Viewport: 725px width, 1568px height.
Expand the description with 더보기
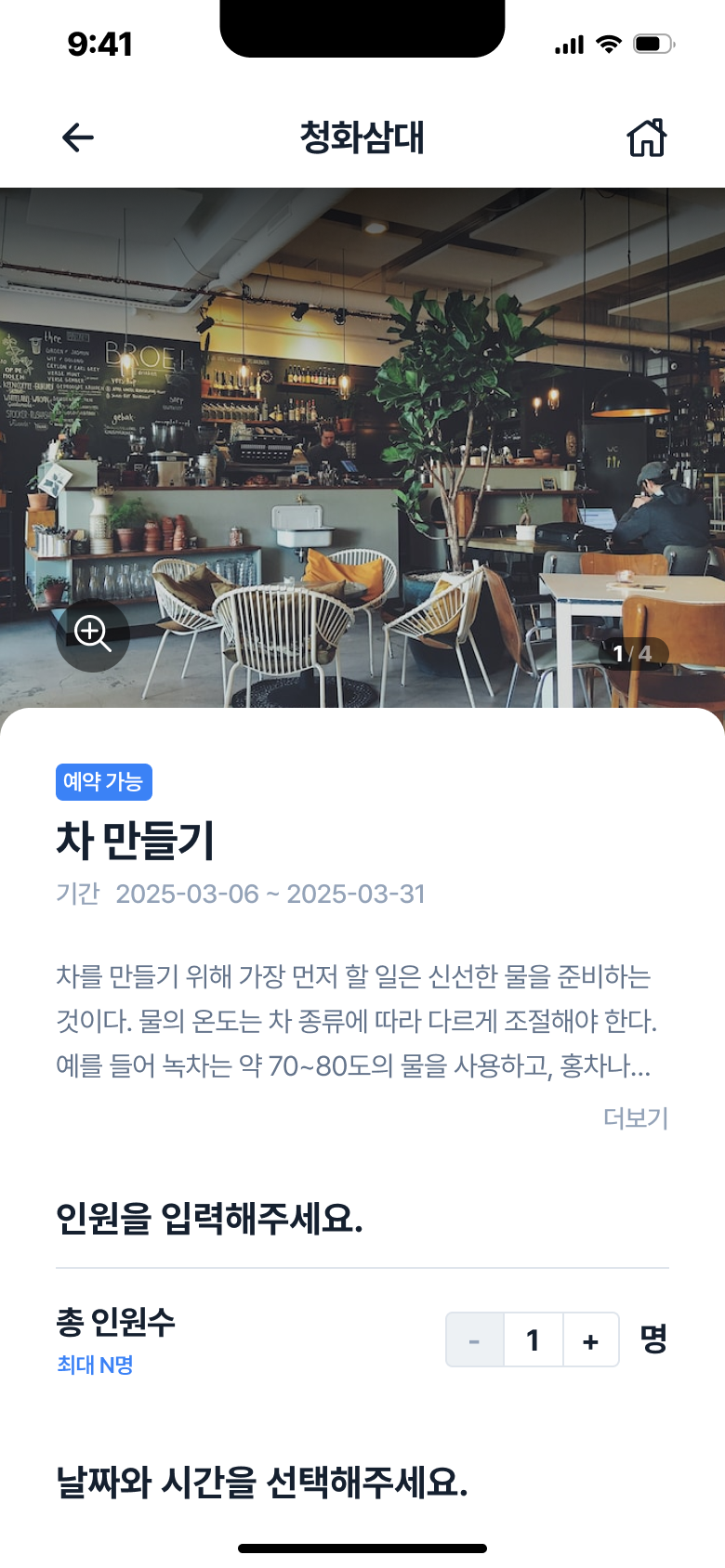636,1117
